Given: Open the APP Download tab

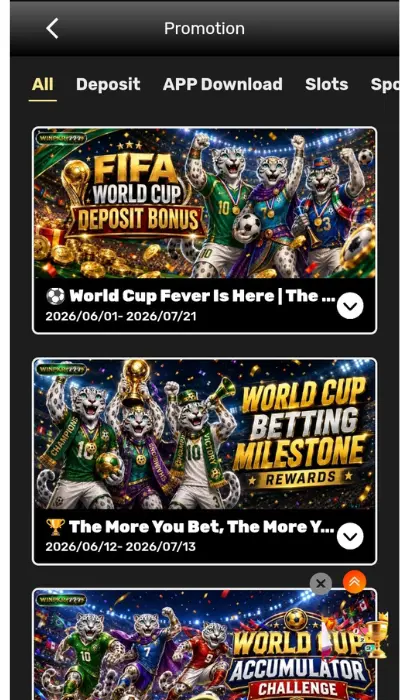Looking at the screenshot, I should (x=222, y=84).
